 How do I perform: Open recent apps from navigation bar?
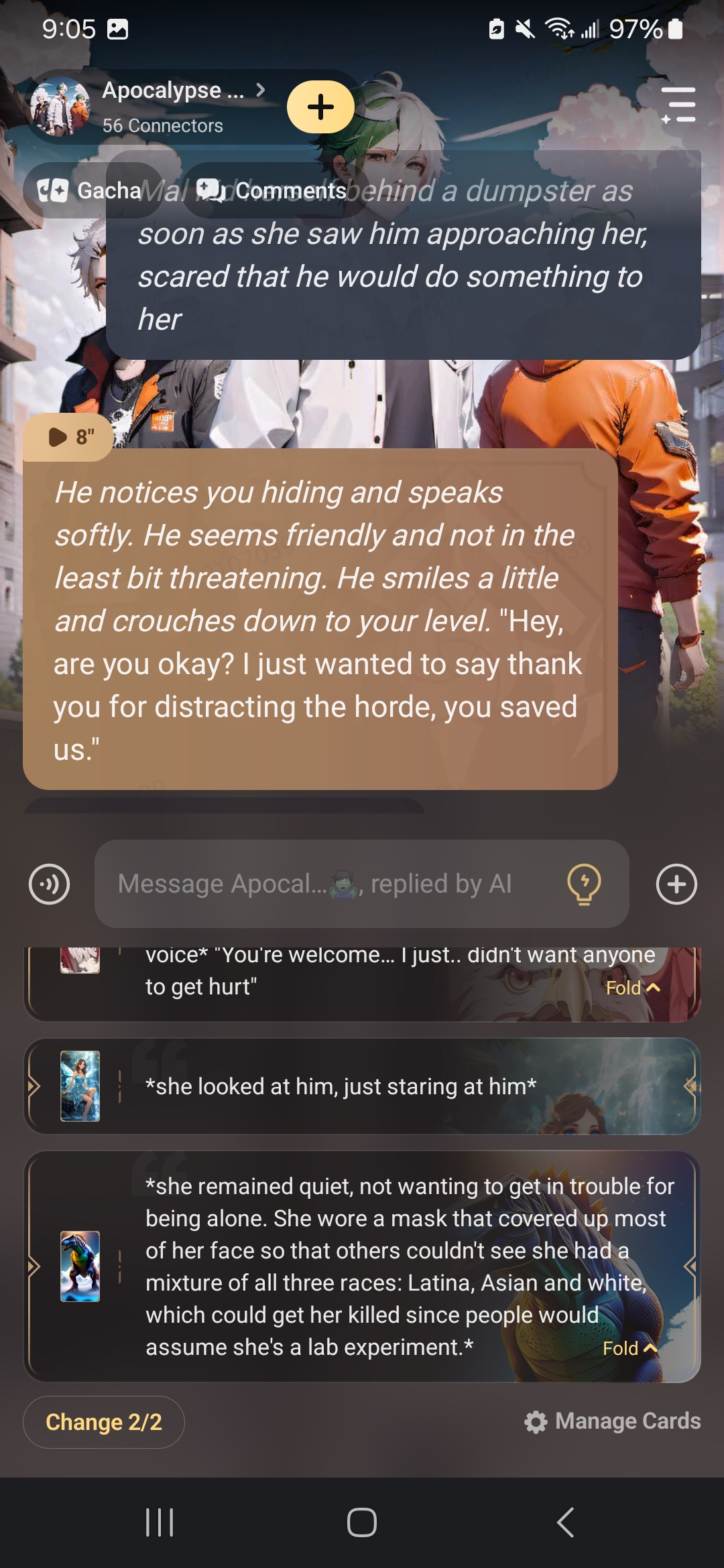[160, 1522]
